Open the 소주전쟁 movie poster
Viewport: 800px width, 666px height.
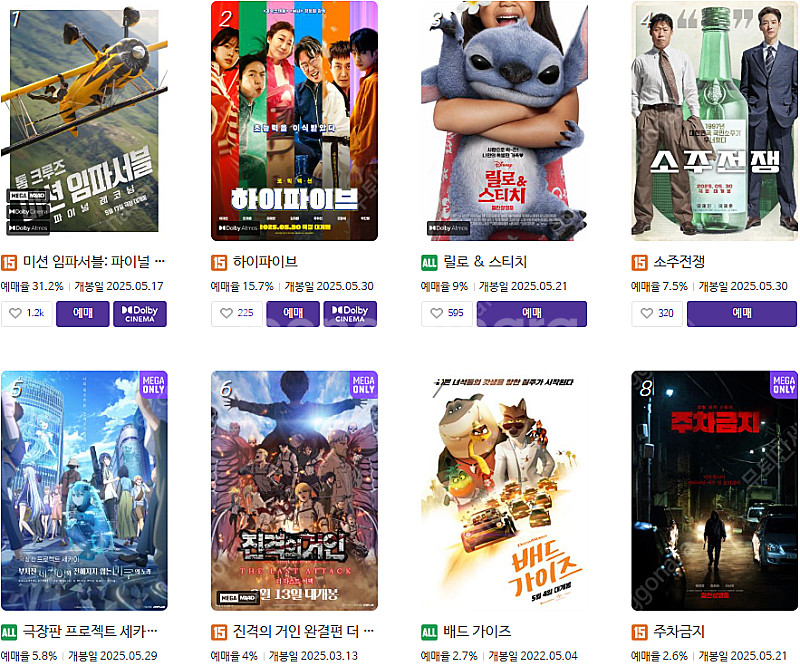714,121
